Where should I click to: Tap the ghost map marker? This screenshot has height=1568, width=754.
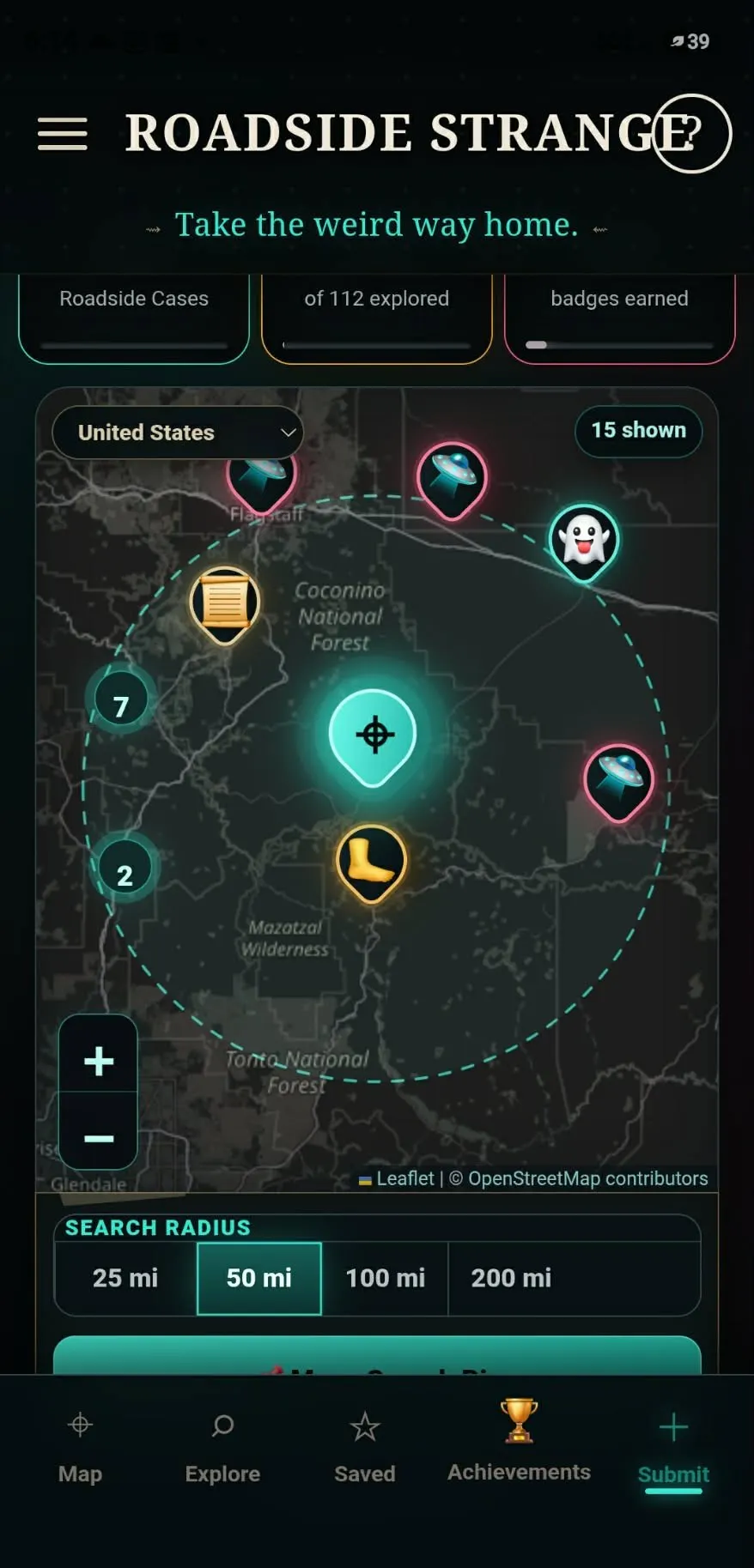click(x=584, y=542)
